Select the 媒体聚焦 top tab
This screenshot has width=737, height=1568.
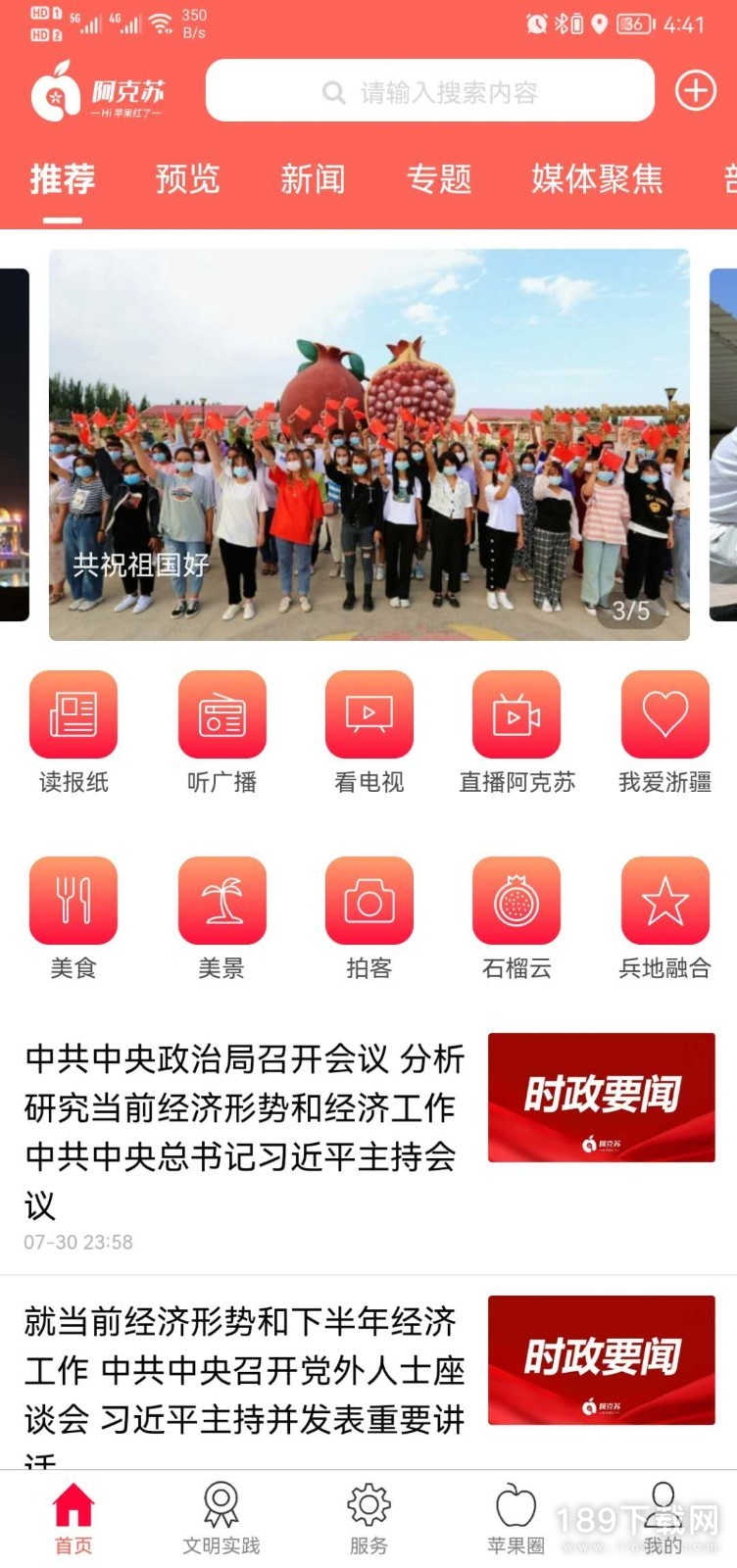pyautogui.click(x=597, y=179)
